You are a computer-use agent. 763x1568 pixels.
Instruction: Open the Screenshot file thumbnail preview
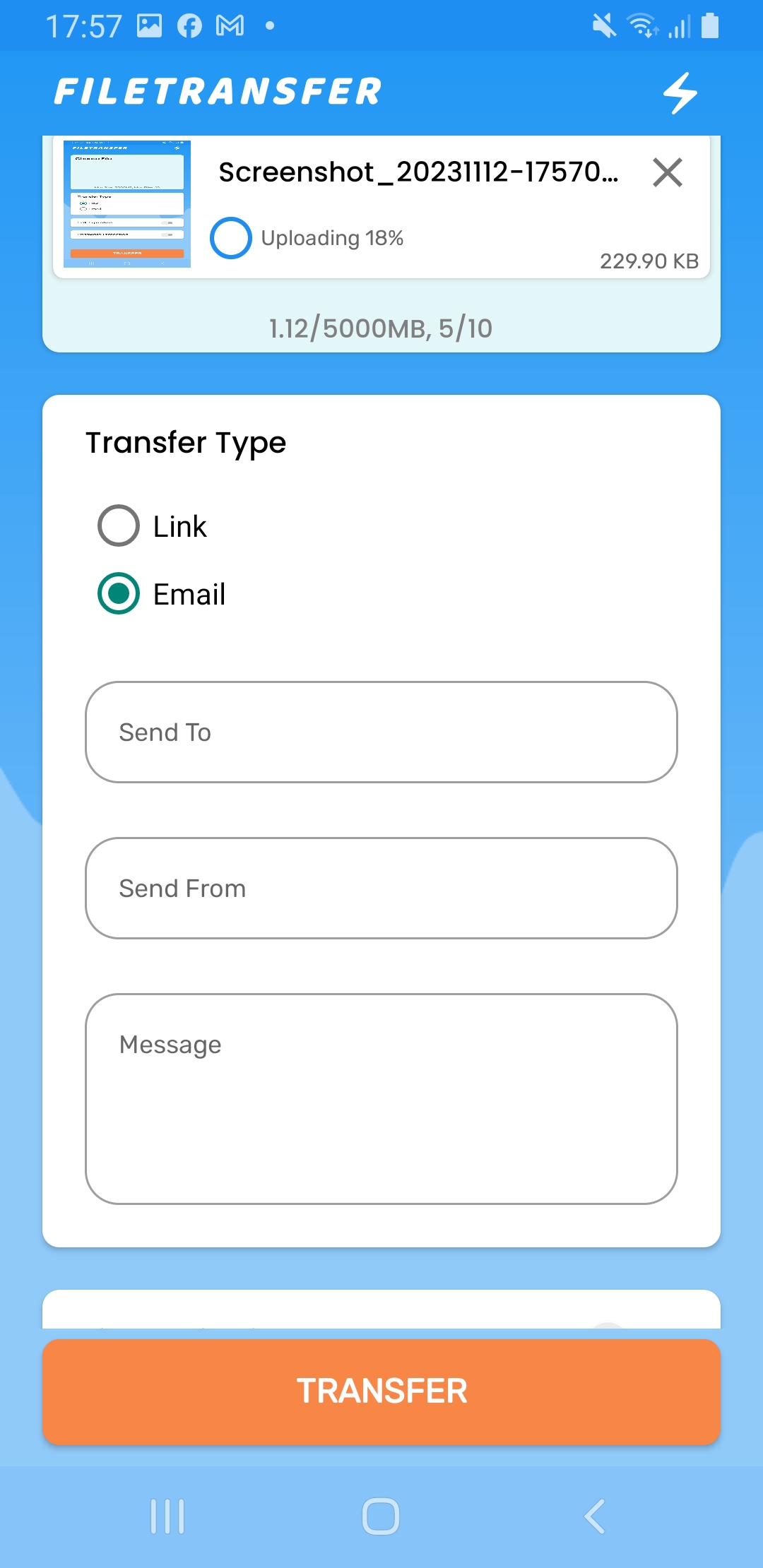pyautogui.click(x=127, y=204)
